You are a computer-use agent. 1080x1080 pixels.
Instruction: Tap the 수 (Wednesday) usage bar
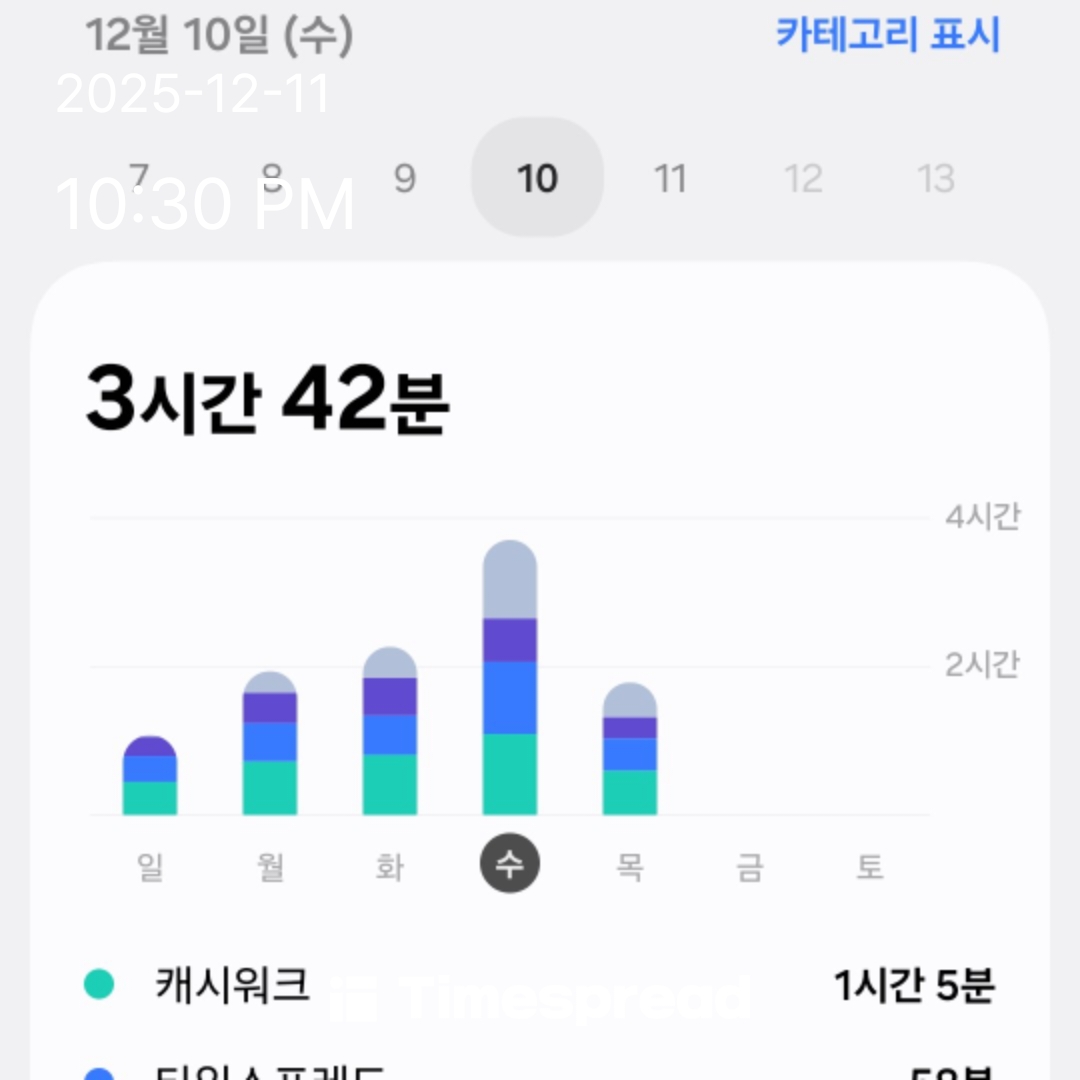(x=510, y=680)
